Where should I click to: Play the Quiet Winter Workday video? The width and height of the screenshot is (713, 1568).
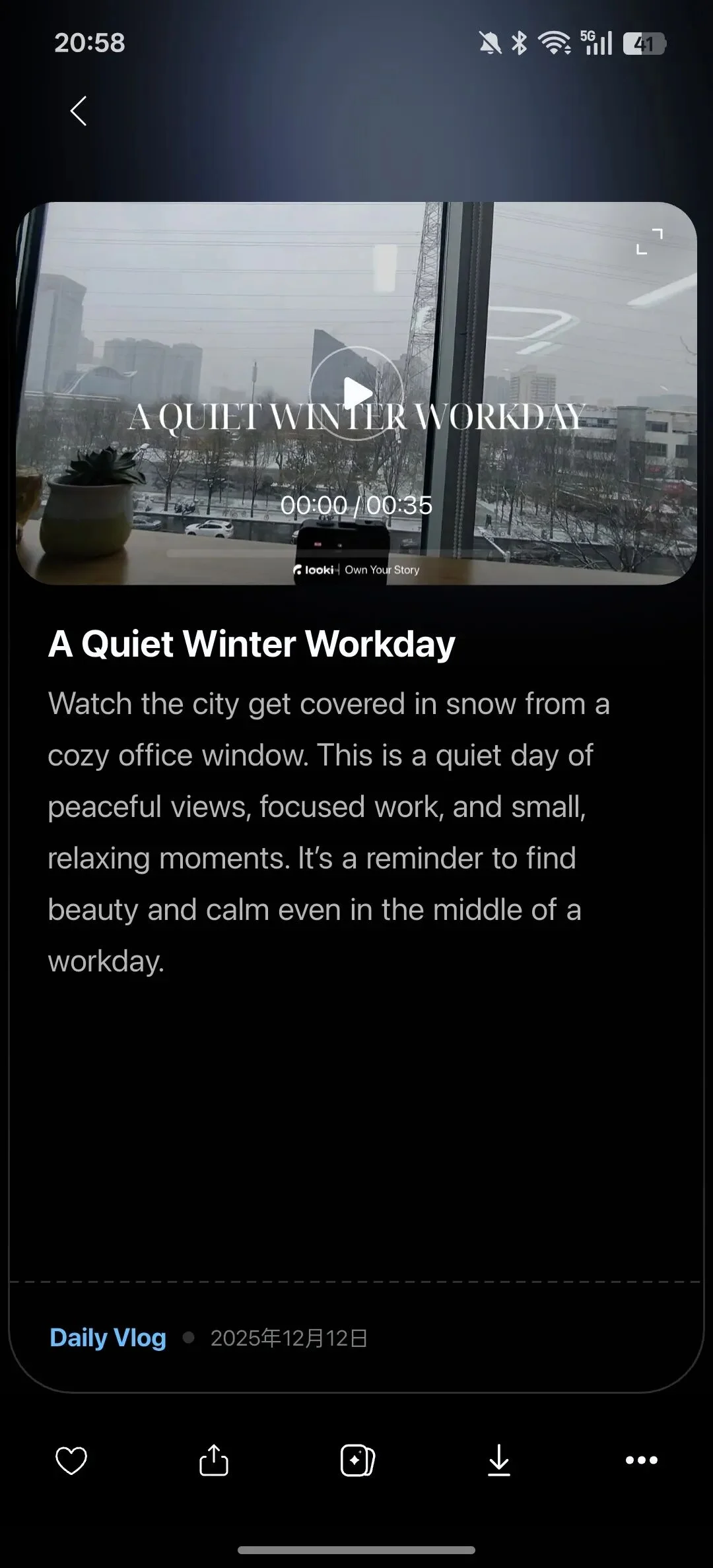(x=356, y=393)
